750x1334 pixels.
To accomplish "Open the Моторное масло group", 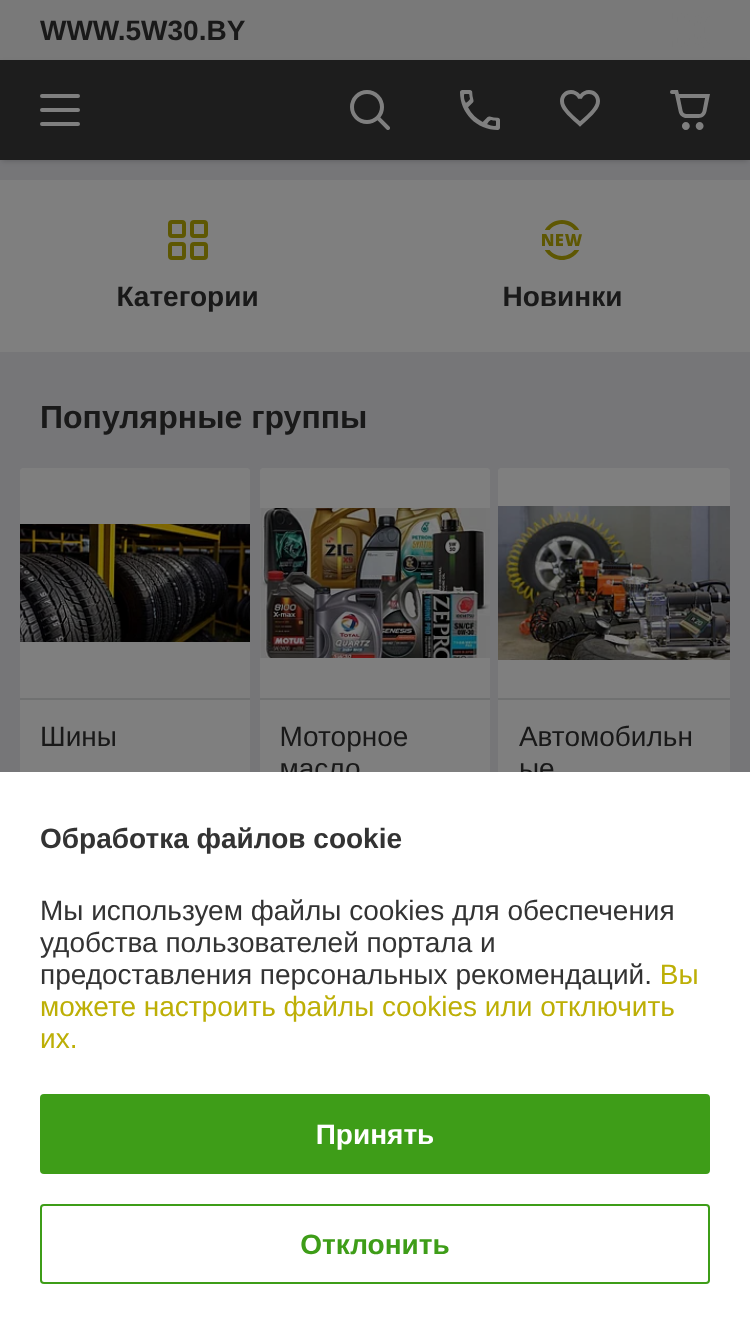I will click(x=375, y=620).
